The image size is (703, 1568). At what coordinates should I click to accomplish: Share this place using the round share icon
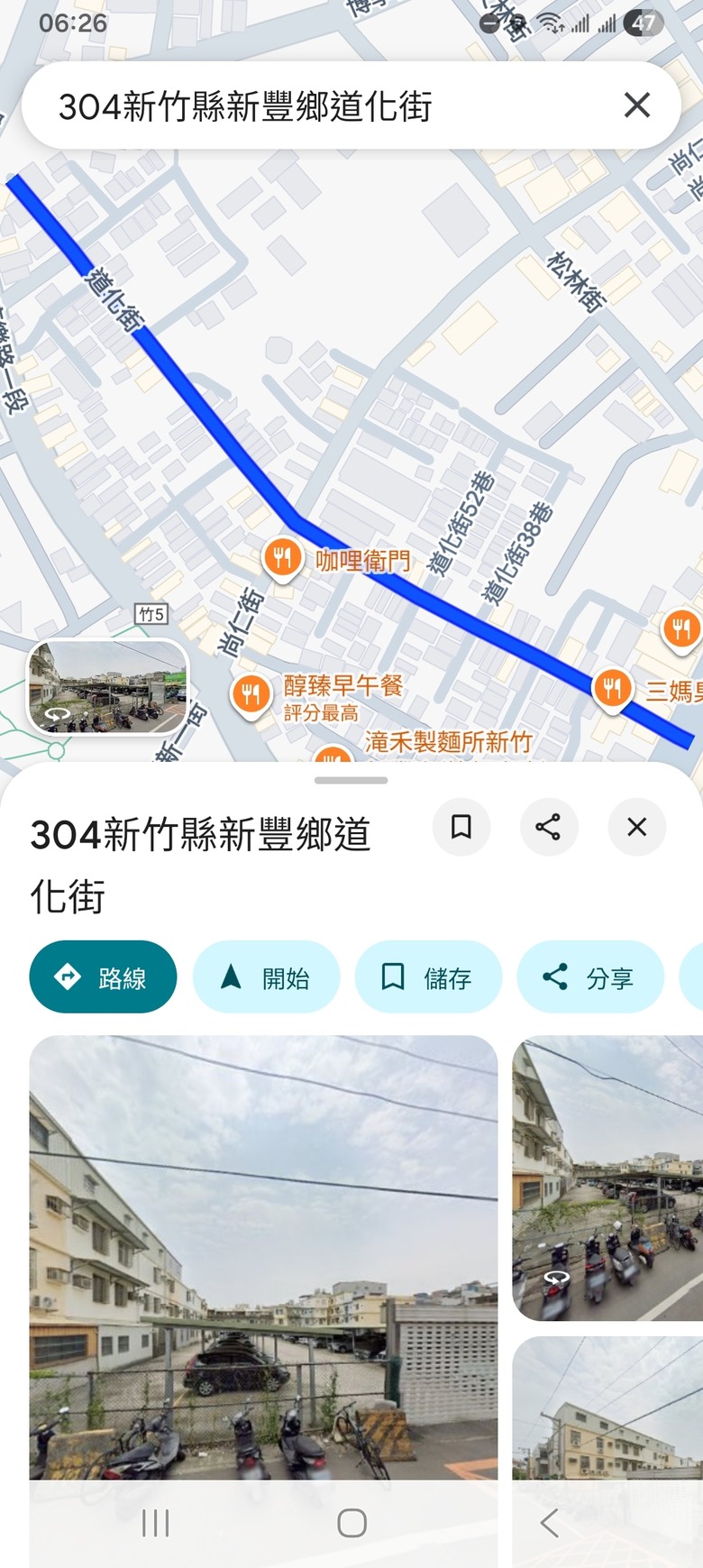click(x=548, y=827)
